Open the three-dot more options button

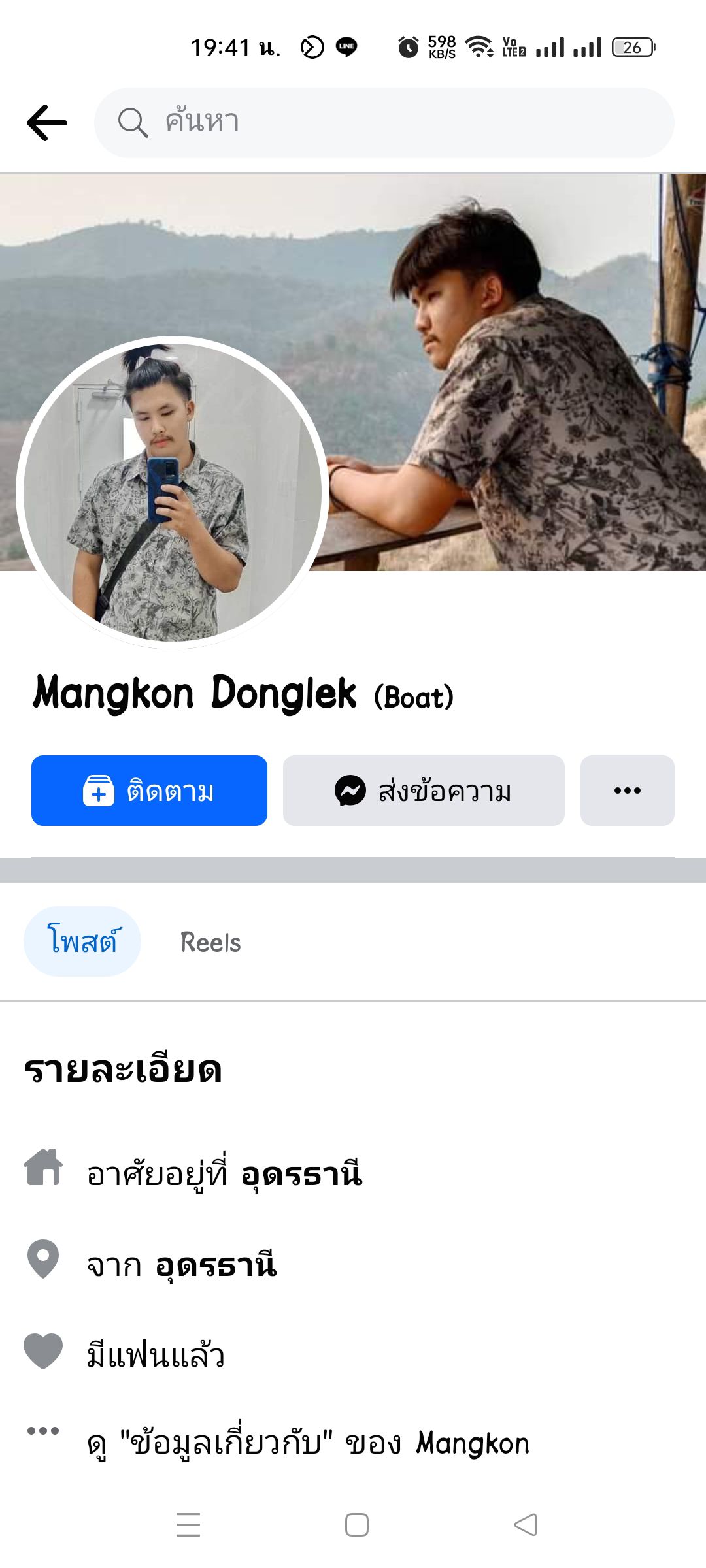[627, 791]
